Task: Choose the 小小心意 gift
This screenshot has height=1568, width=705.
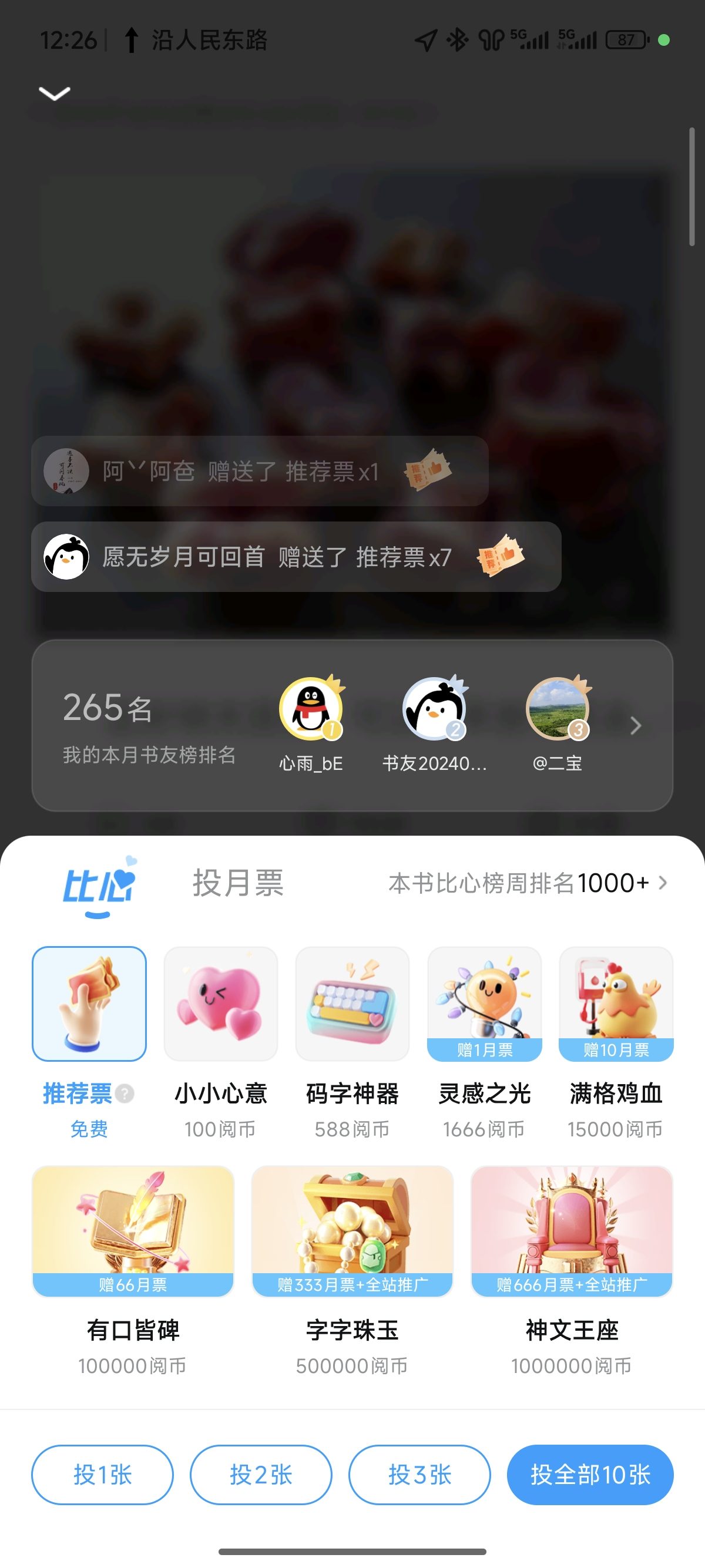Action: pos(220,1004)
